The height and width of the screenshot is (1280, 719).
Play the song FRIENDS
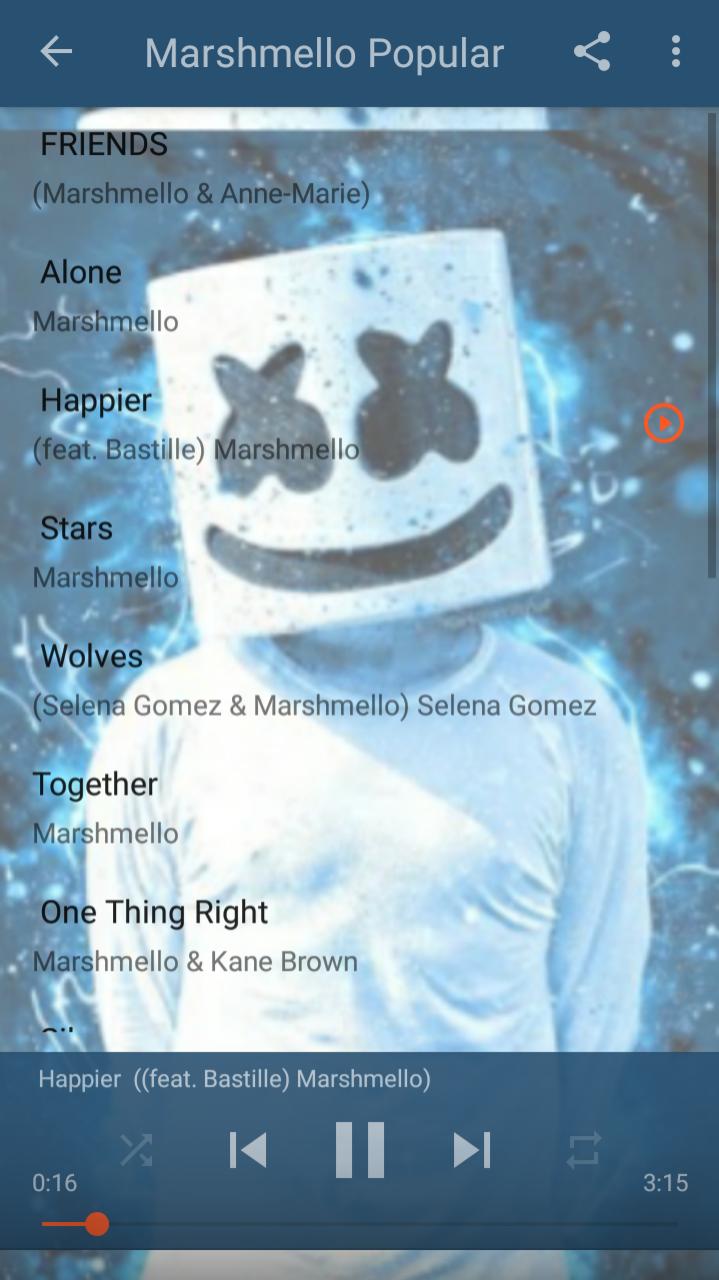coord(200,168)
